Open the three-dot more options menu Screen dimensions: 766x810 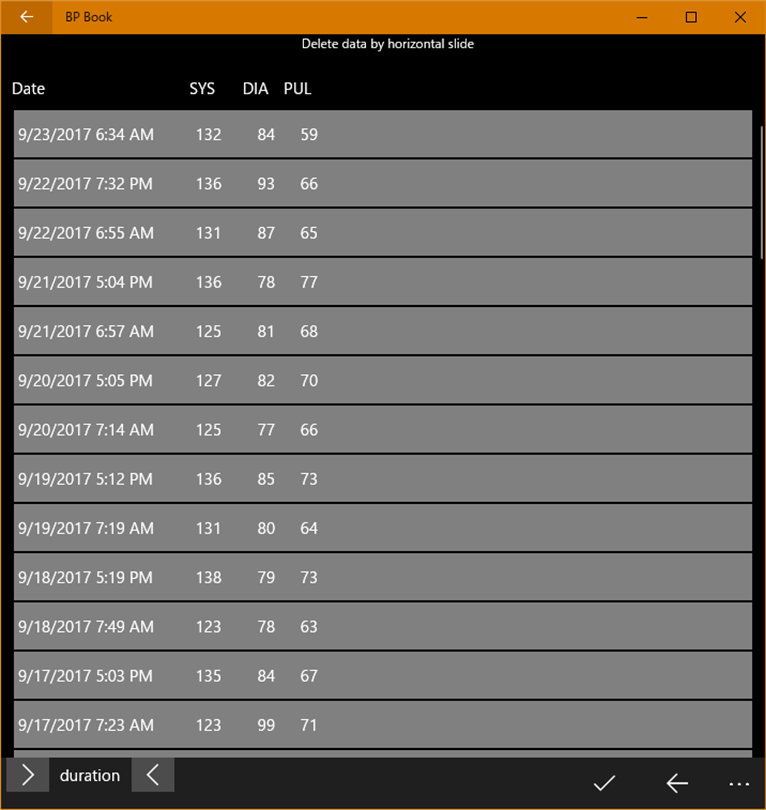point(739,783)
